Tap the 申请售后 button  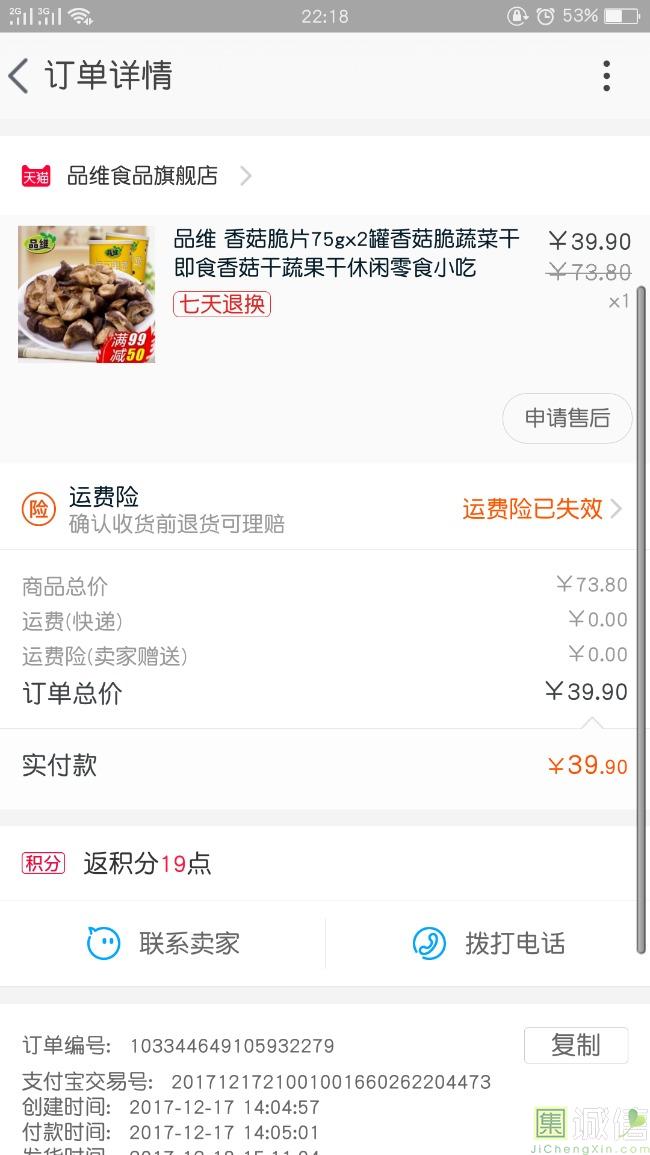tap(567, 418)
